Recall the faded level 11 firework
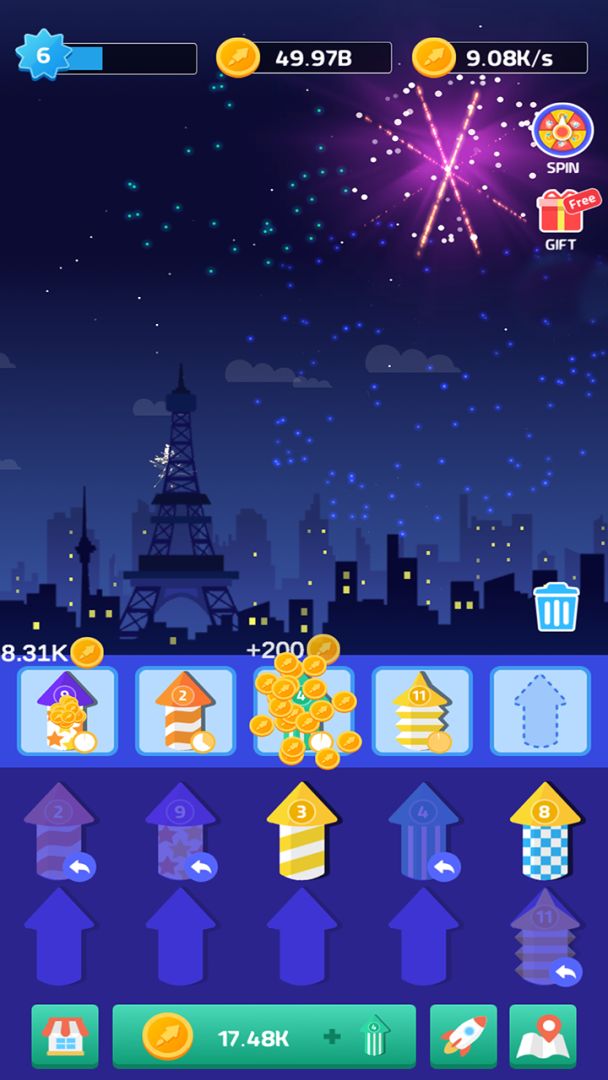This screenshot has height=1080, width=608. point(566,970)
